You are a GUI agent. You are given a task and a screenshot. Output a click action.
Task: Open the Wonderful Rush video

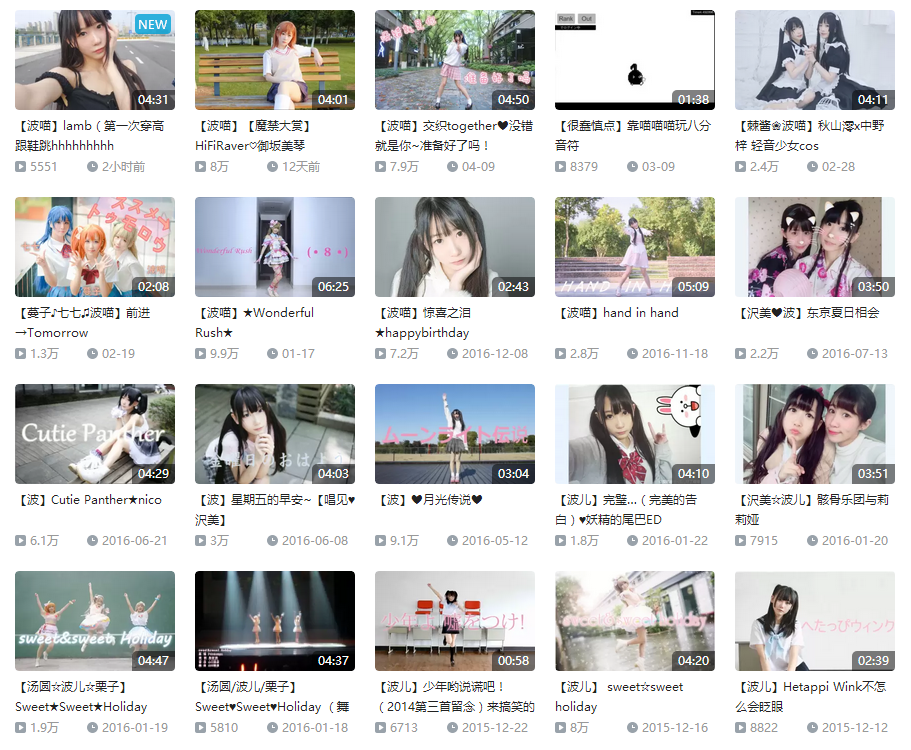[x=274, y=246]
